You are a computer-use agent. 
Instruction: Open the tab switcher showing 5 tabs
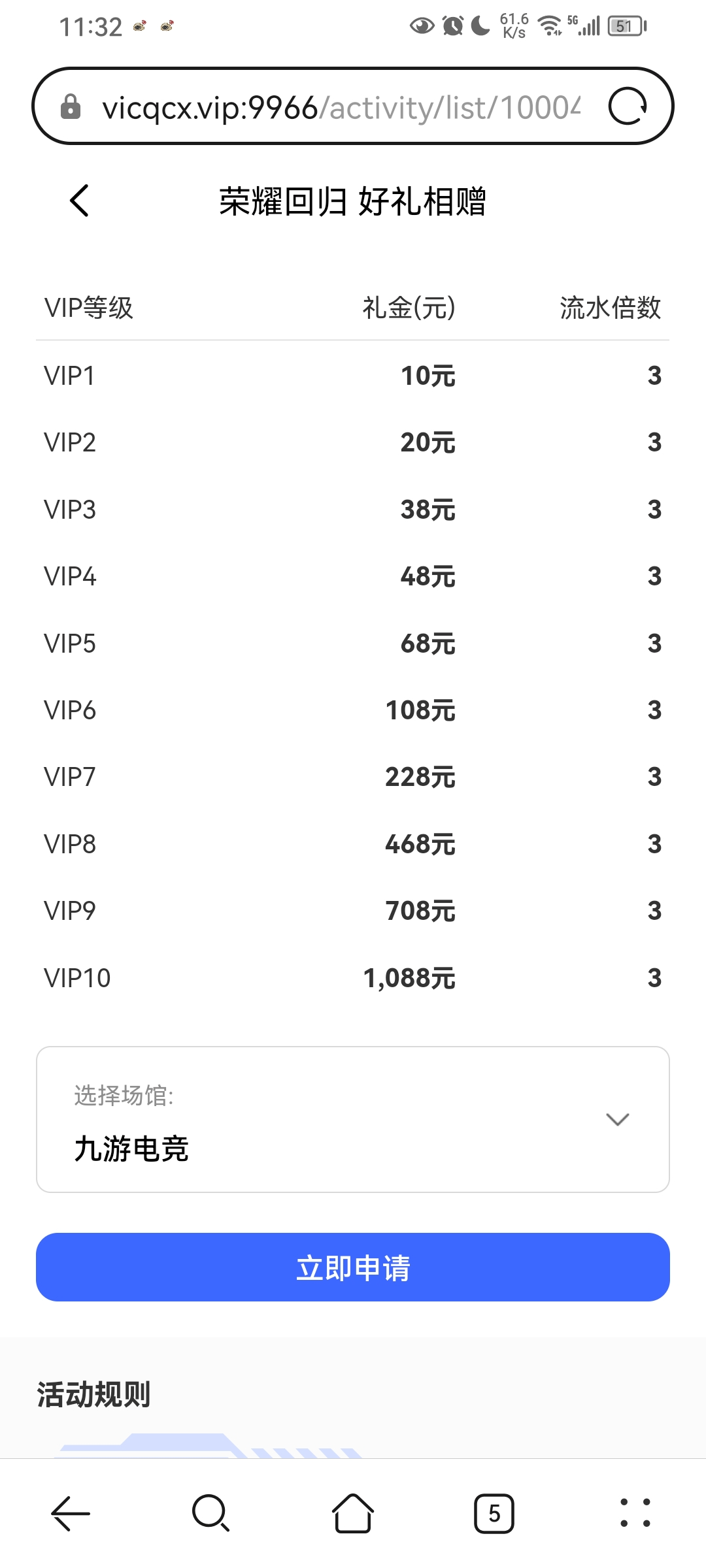click(x=494, y=1513)
